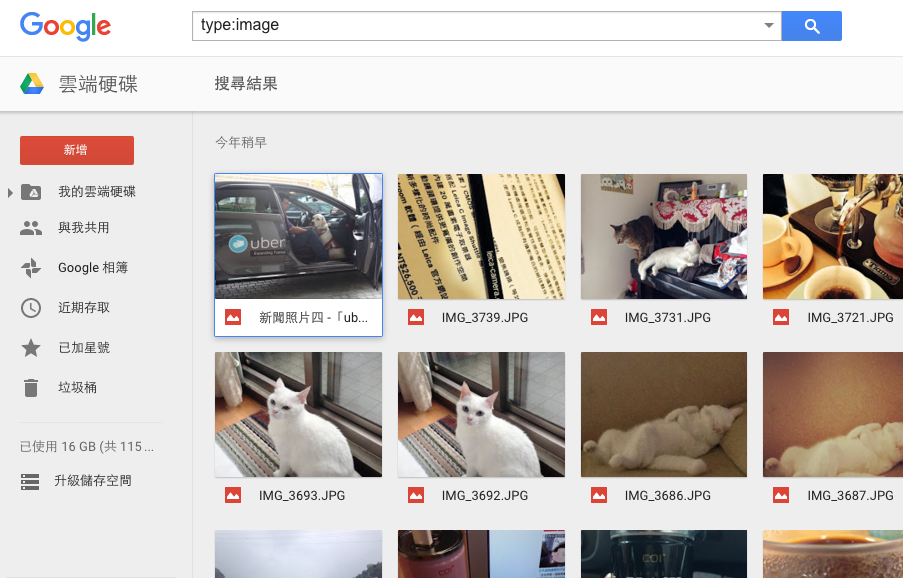Open image IMG_3692.JPG

(x=481, y=414)
